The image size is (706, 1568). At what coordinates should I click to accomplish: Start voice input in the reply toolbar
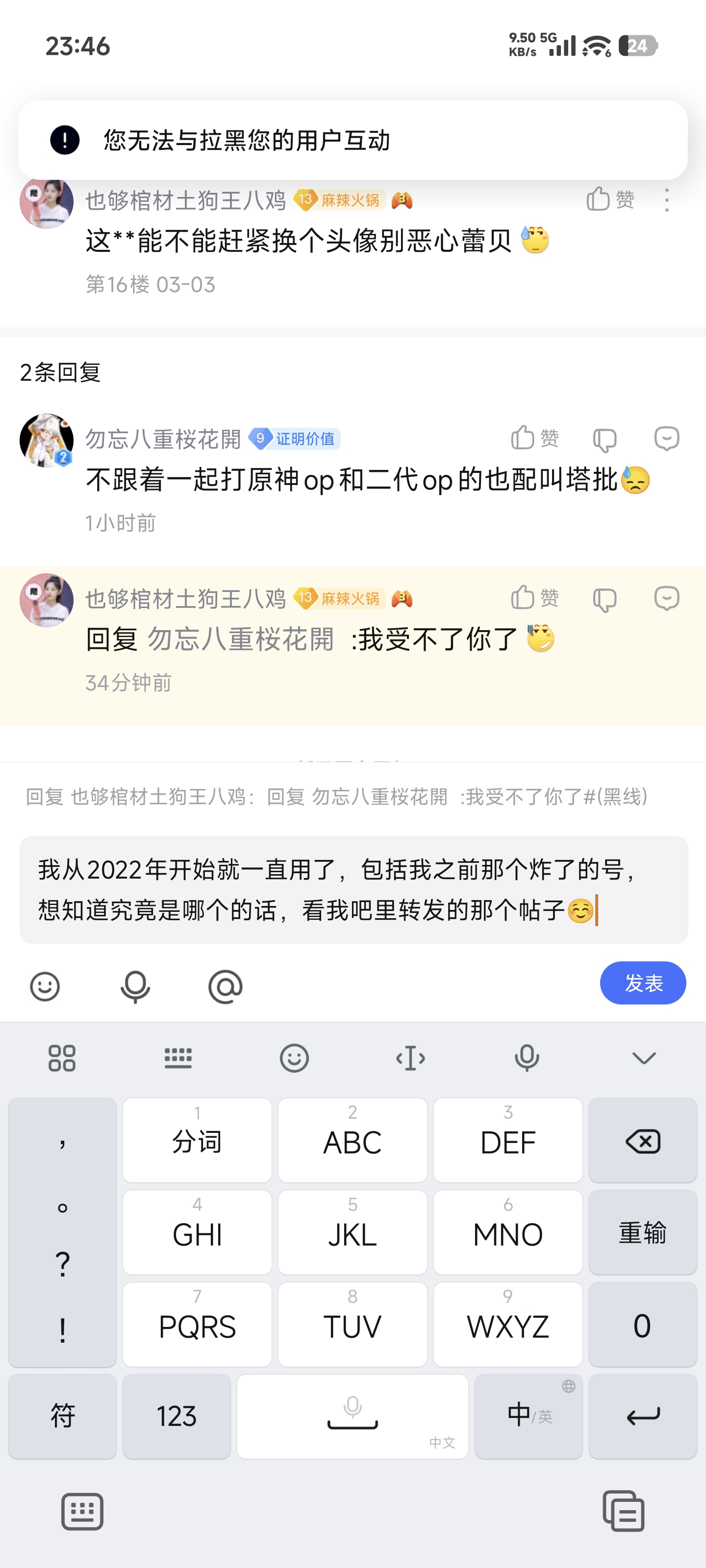[135, 986]
